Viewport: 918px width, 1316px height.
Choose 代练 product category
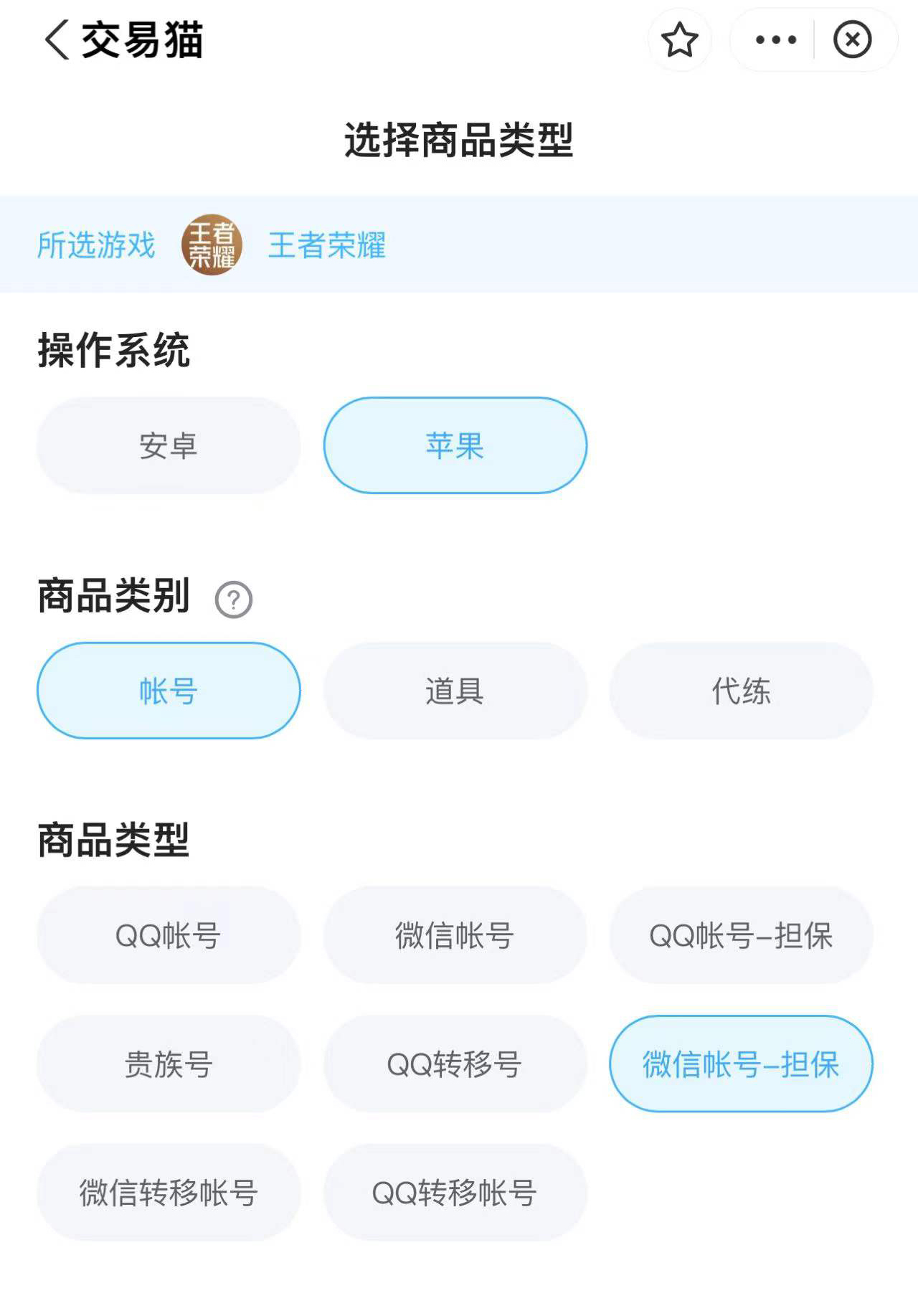click(x=741, y=691)
